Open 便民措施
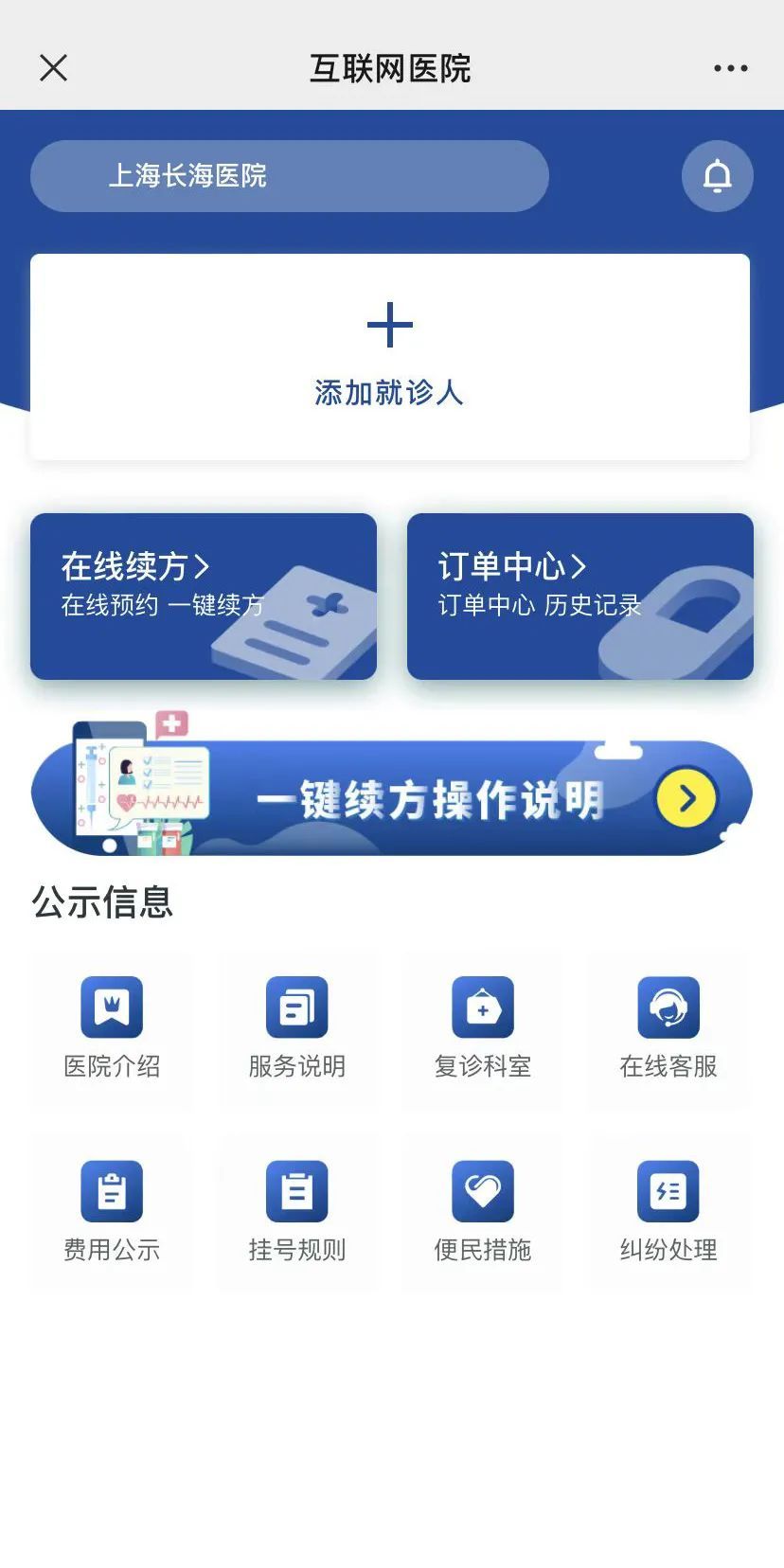 pos(483,1212)
